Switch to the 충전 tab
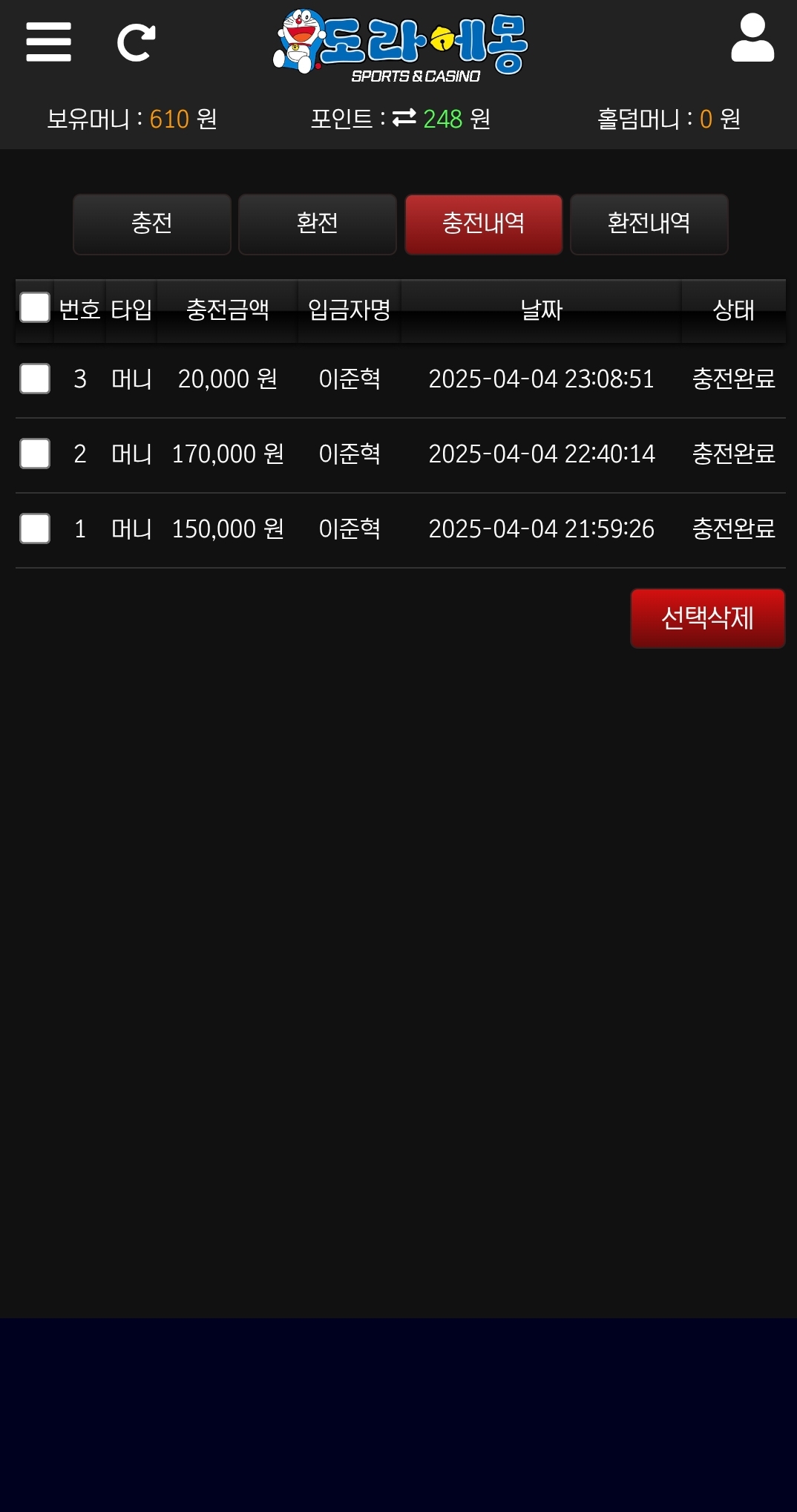The width and height of the screenshot is (797, 1512). click(x=152, y=224)
